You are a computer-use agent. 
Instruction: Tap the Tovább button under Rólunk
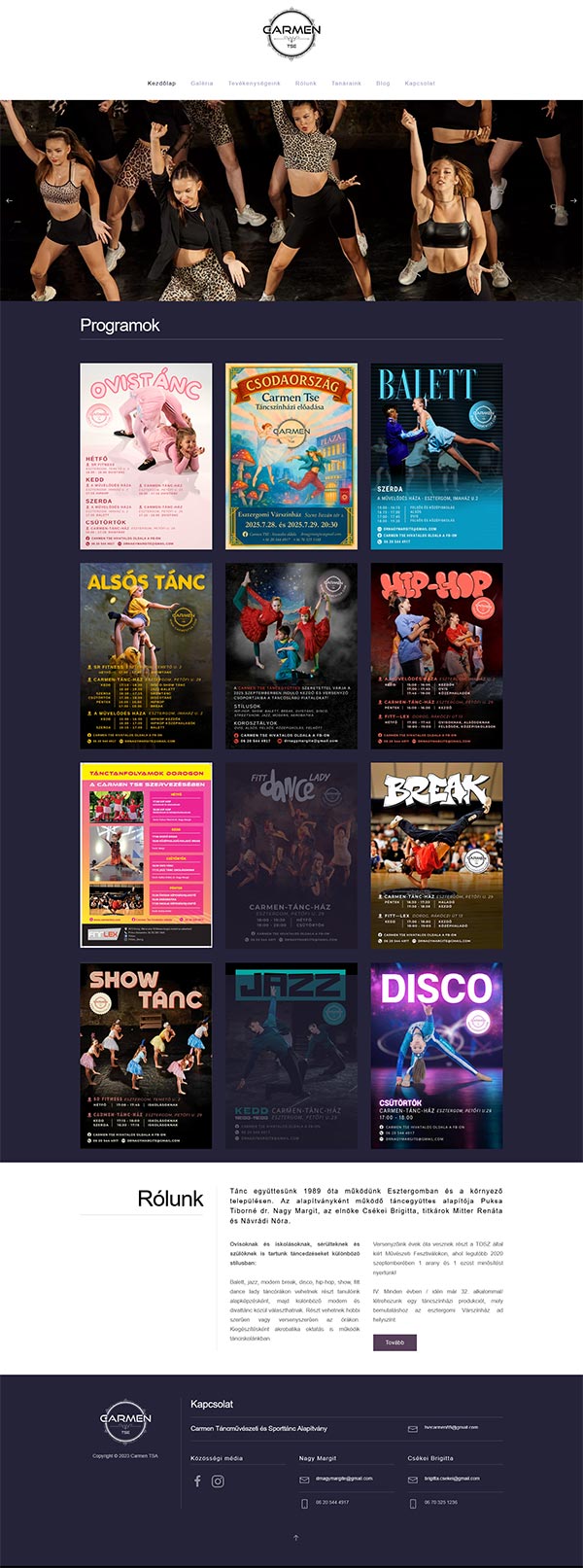[394, 1342]
